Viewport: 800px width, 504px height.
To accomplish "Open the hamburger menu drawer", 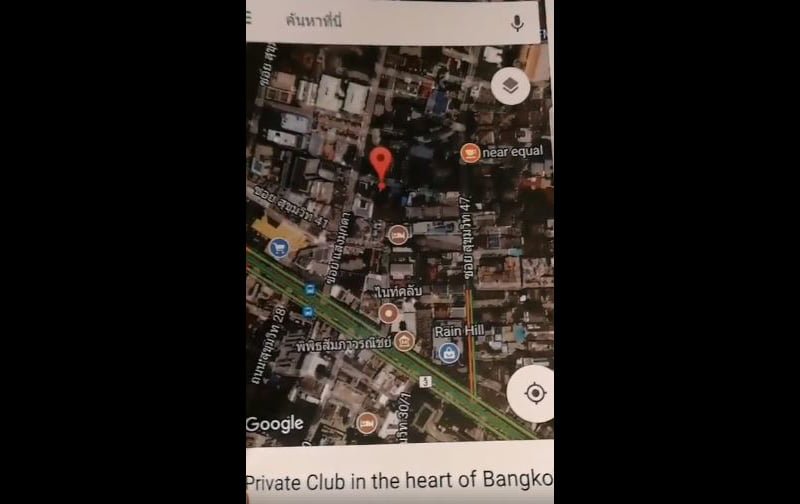I will click(x=249, y=17).
